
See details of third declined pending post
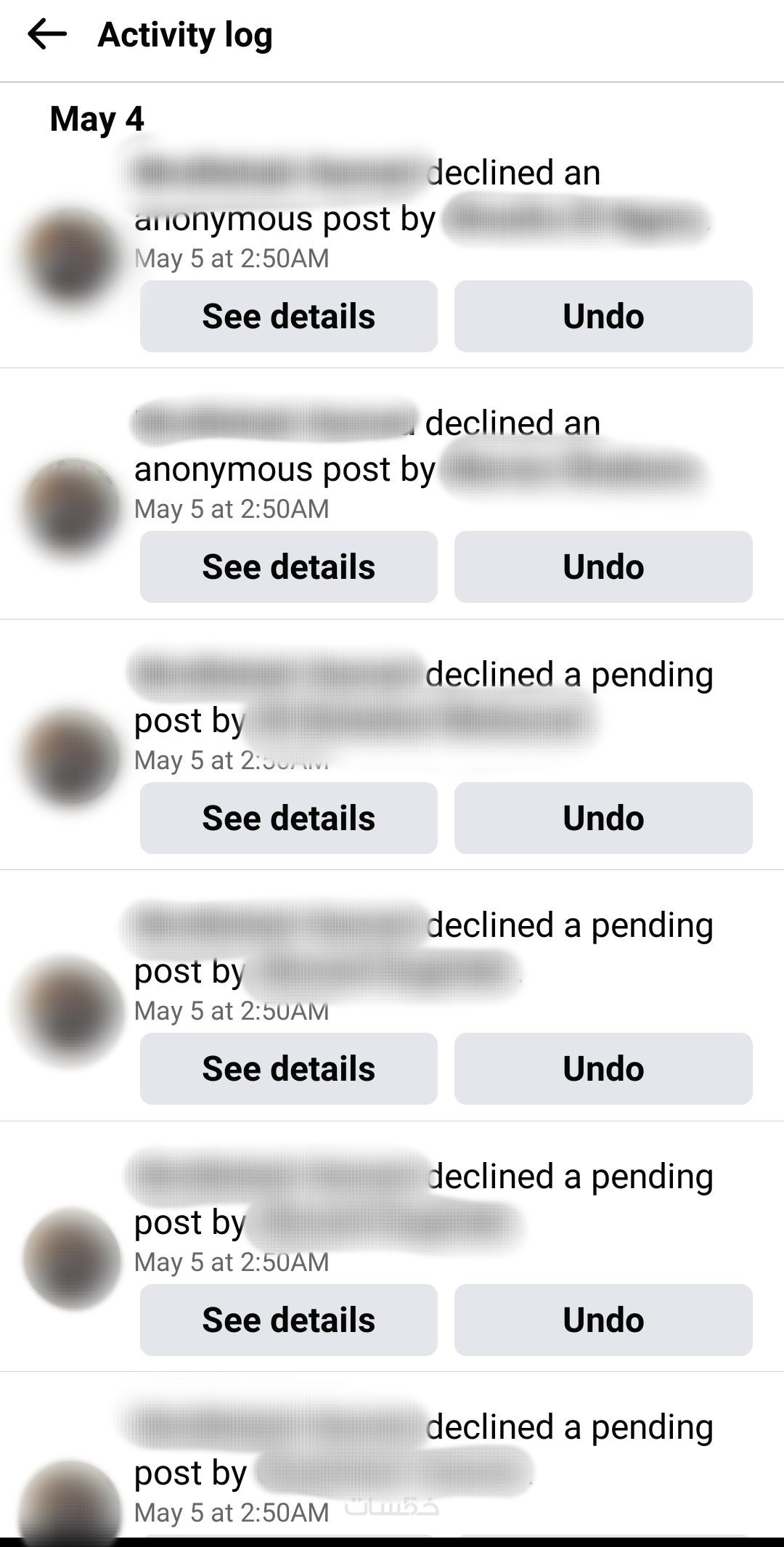(288, 1320)
